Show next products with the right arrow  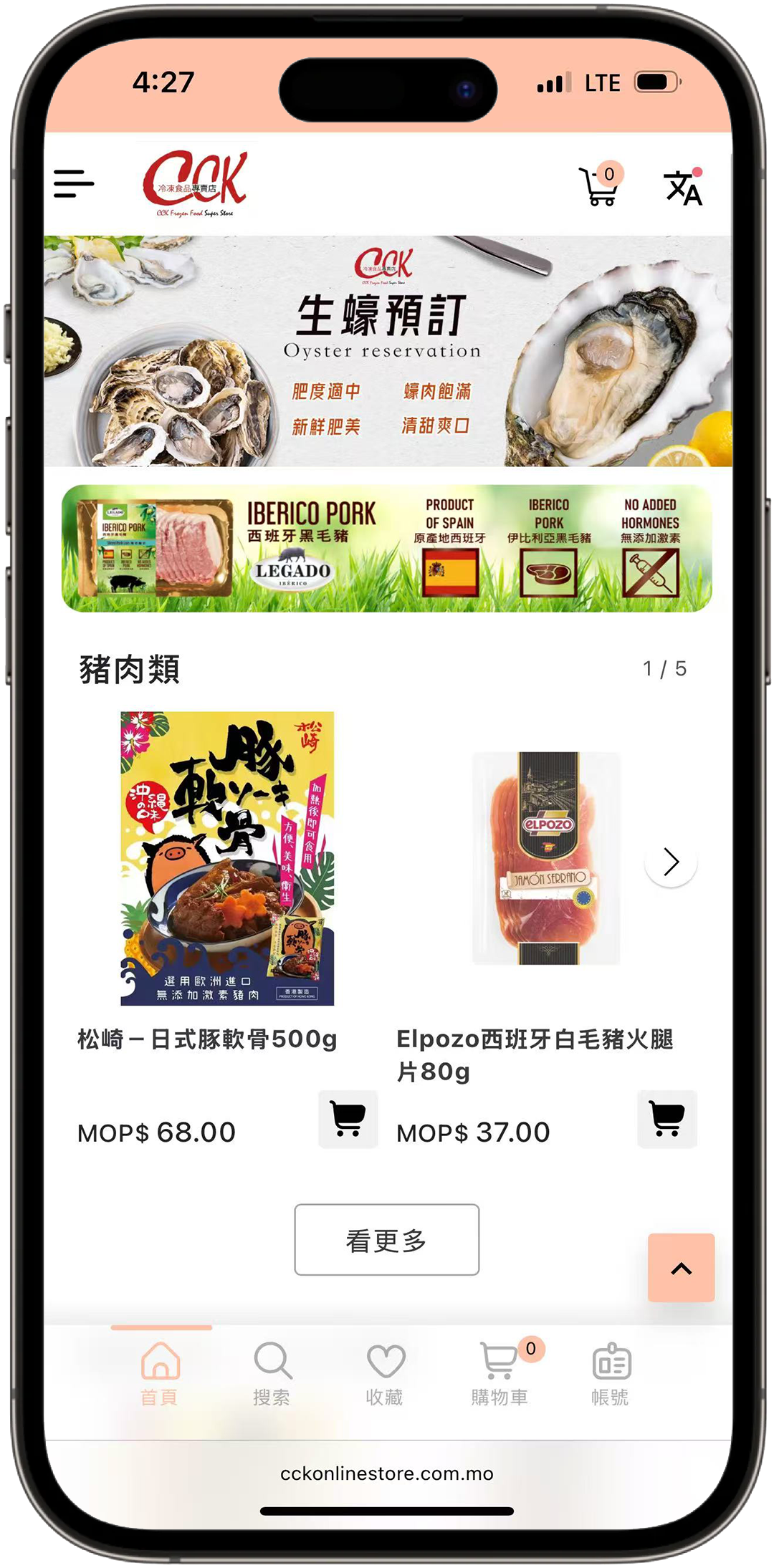click(x=671, y=862)
